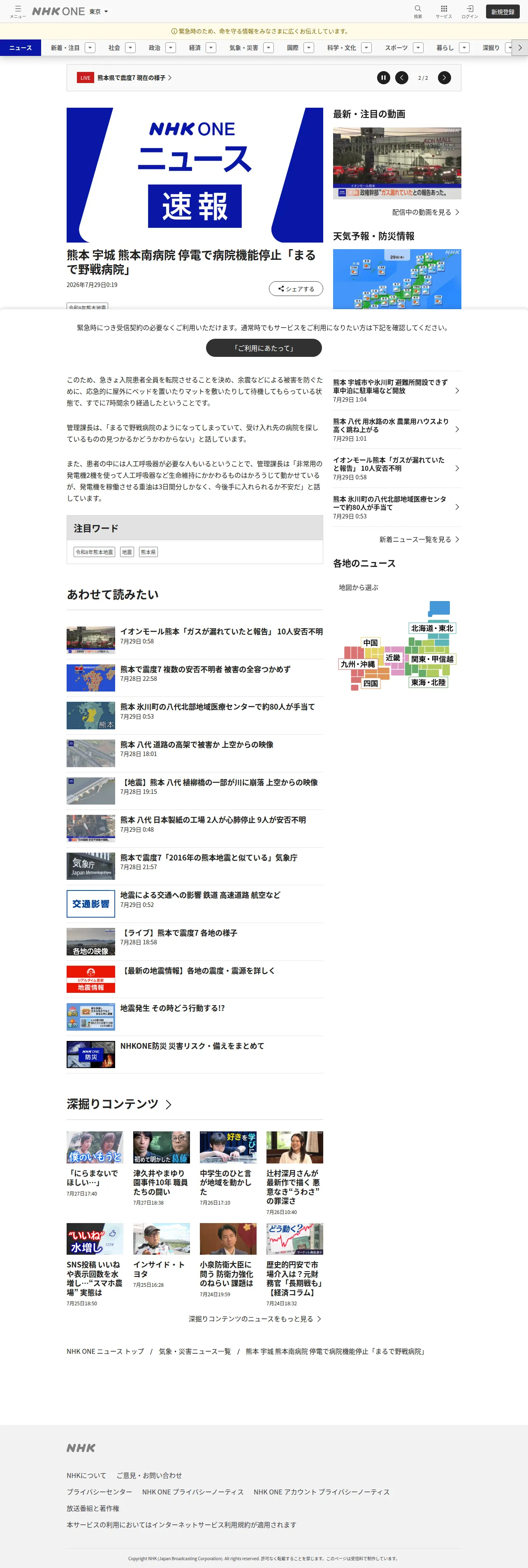
Task: Tap the ログイン icon
Action: coord(470,11)
